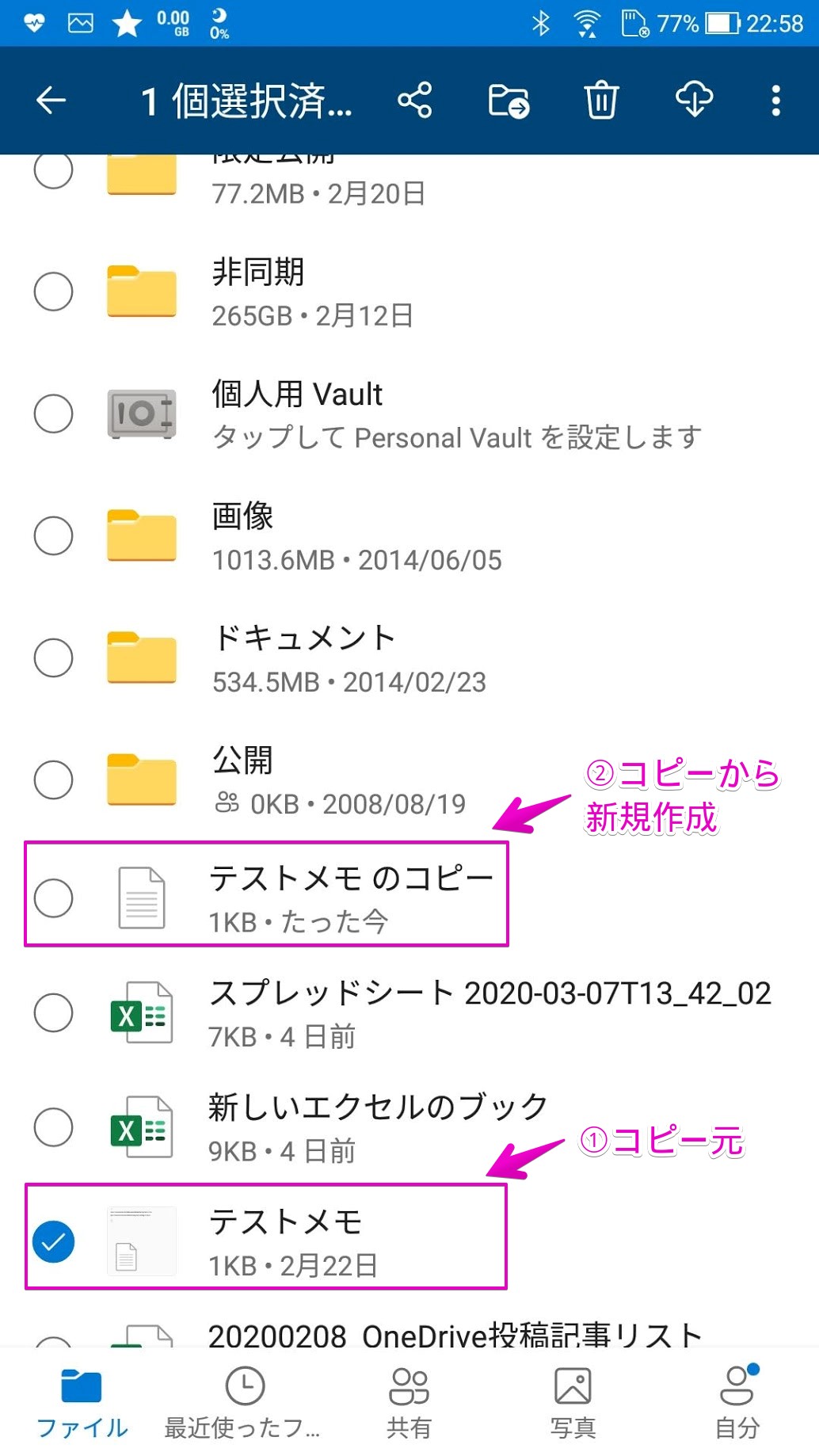This screenshot has width=819, height=1456.
Task: Move selected file to another folder
Action: click(509, 101)
